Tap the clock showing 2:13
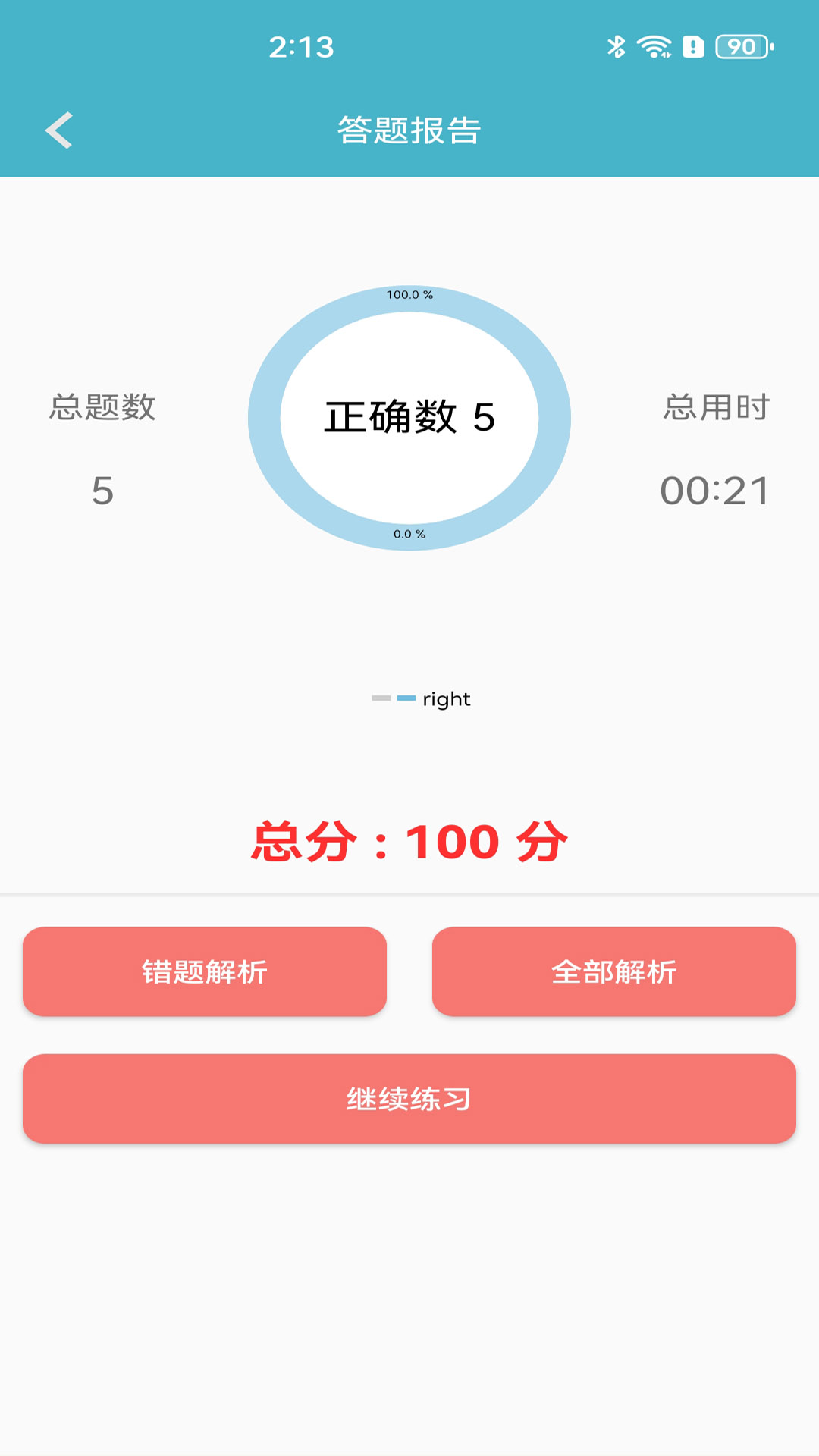This screenshot has height=1456, width=819. pos(302,45)
